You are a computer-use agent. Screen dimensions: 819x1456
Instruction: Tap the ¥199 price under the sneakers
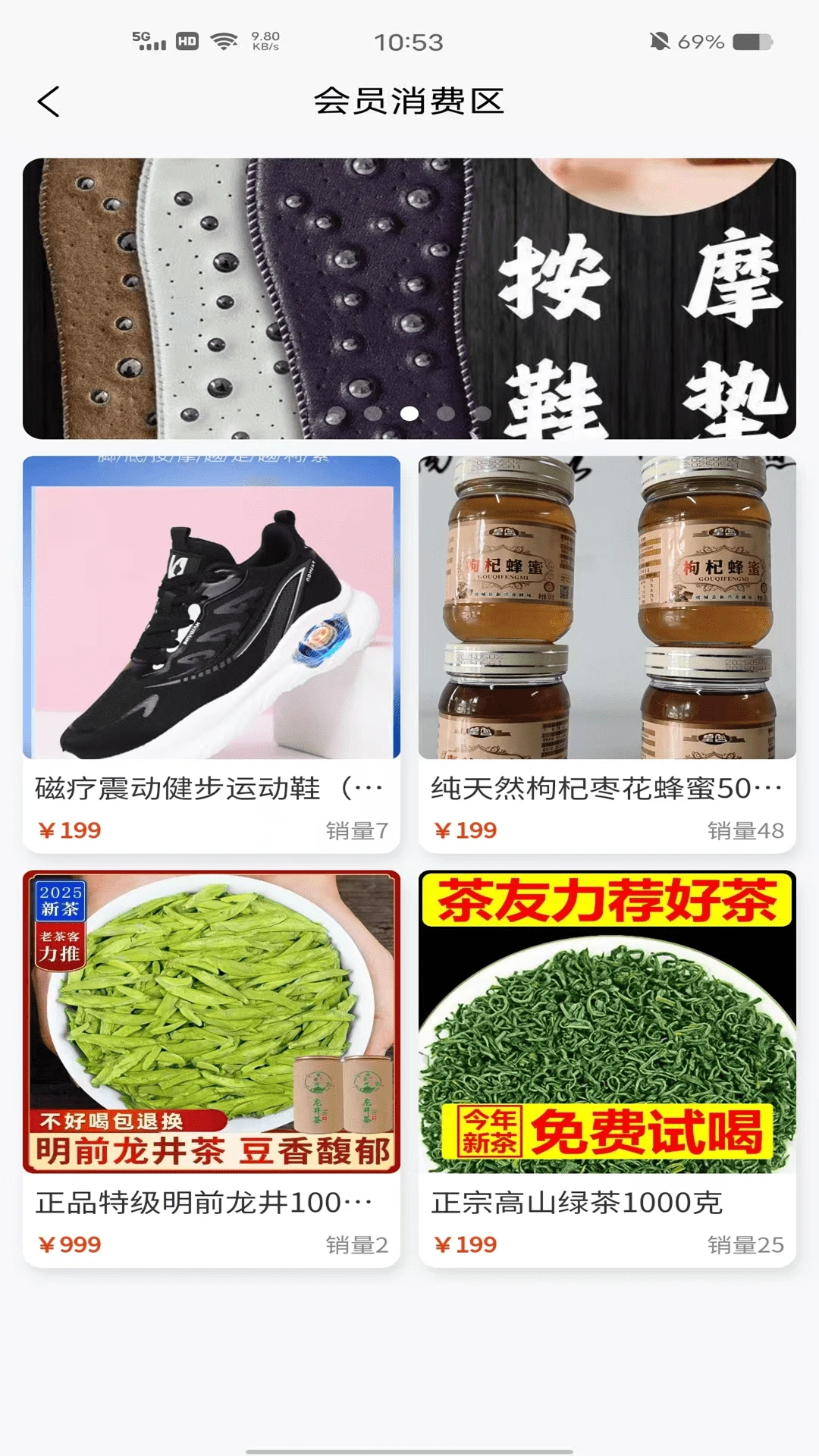point(70,830)
